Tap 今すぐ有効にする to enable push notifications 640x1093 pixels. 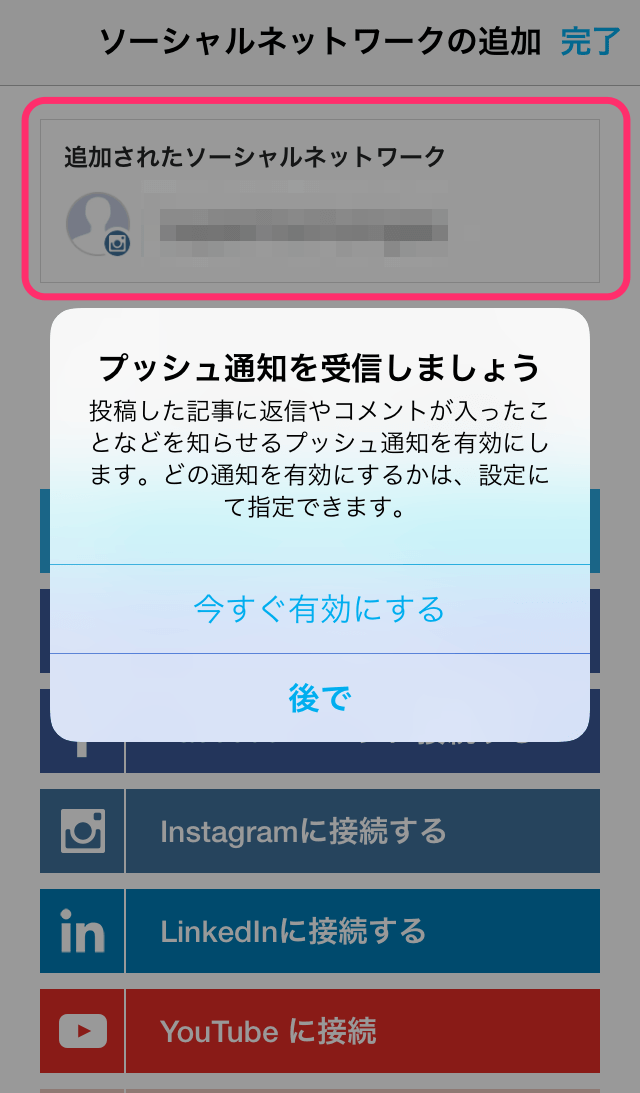[319, 609]
